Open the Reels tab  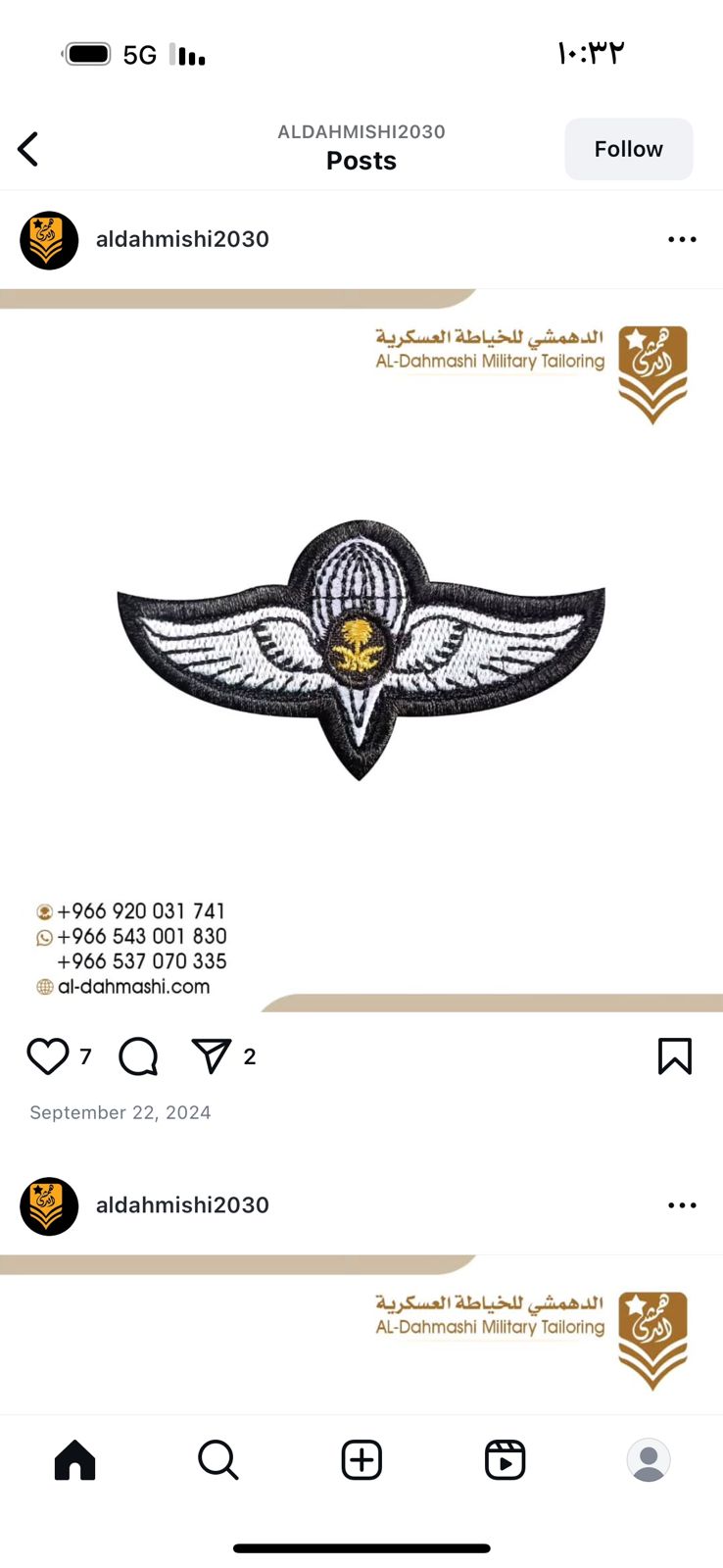coord(505,1460)
